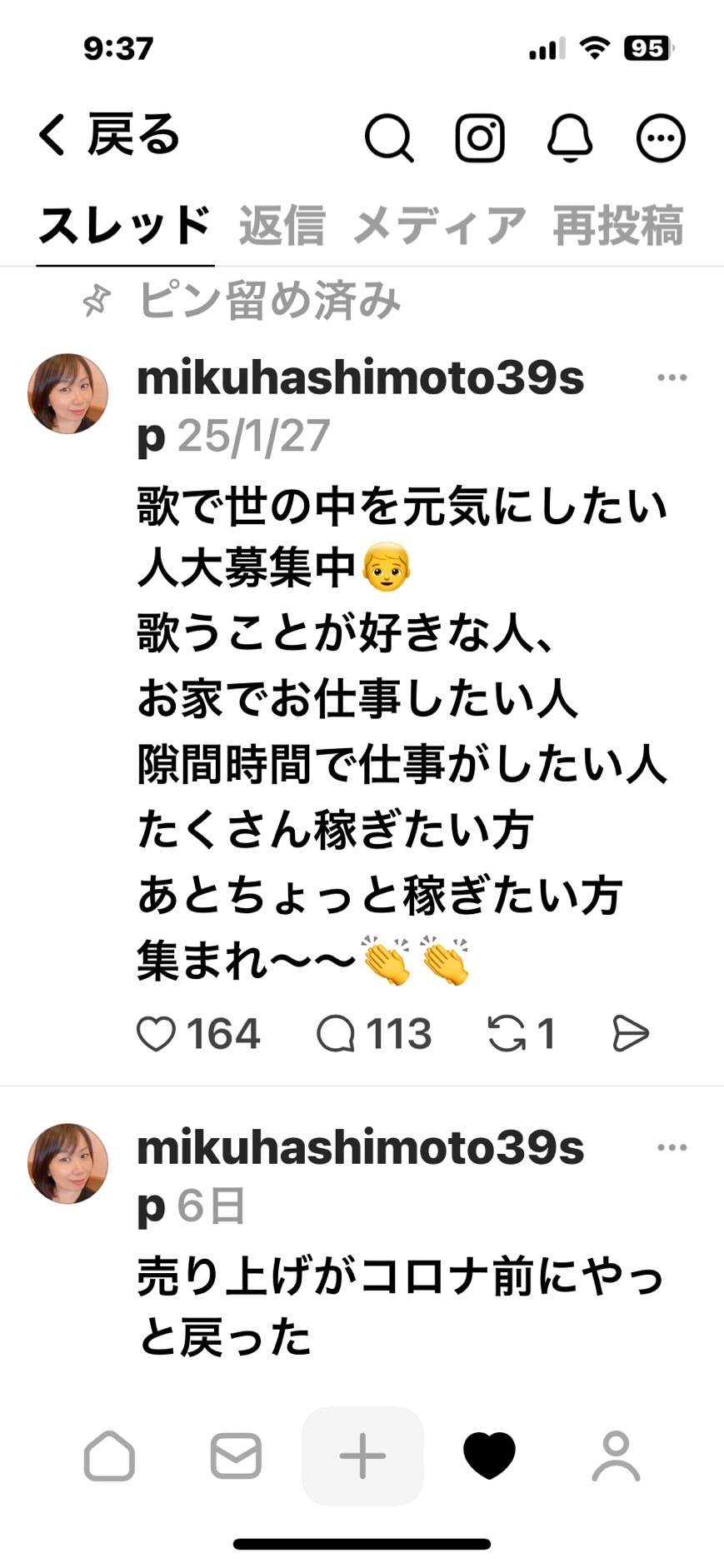Open the profile's more options circle icon

[661, 138]
